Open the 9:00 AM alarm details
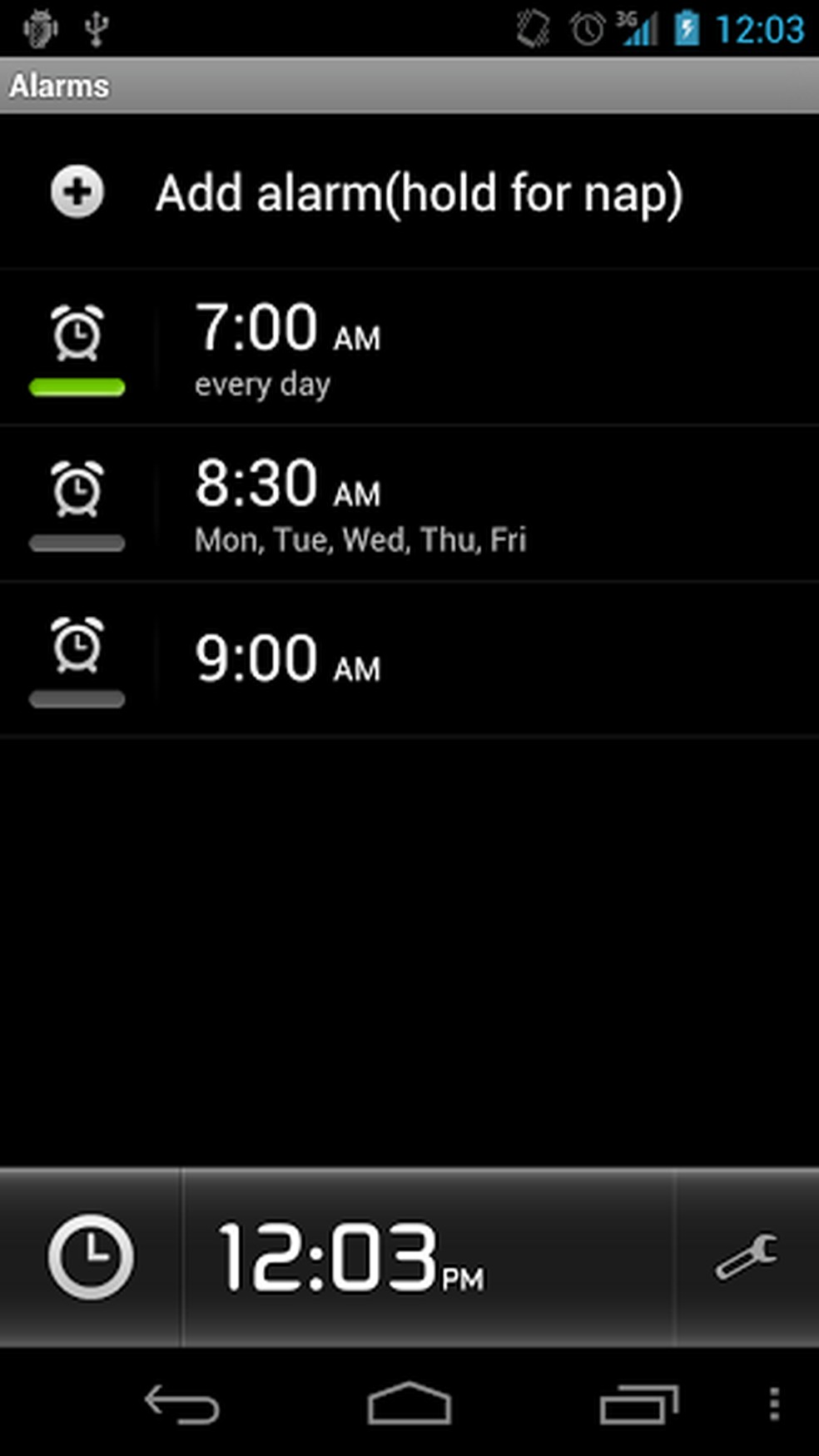This screenshot has height=1456, width=819. [x=483, y=660]
